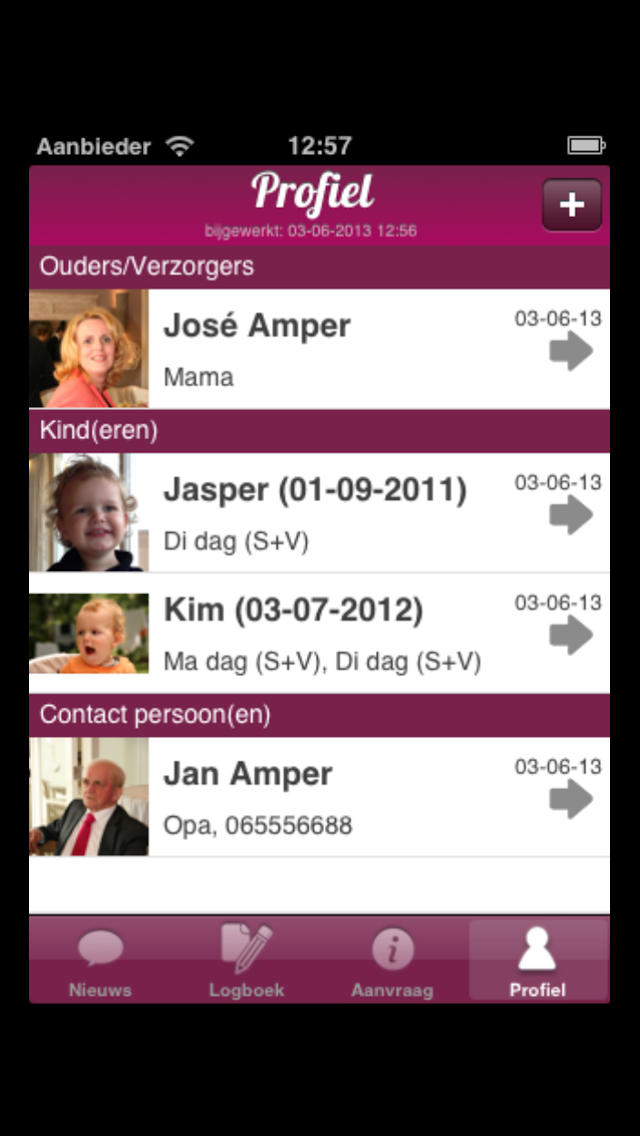Open José Amper's profile row
Screen dimensions: 640x1136
319,349
